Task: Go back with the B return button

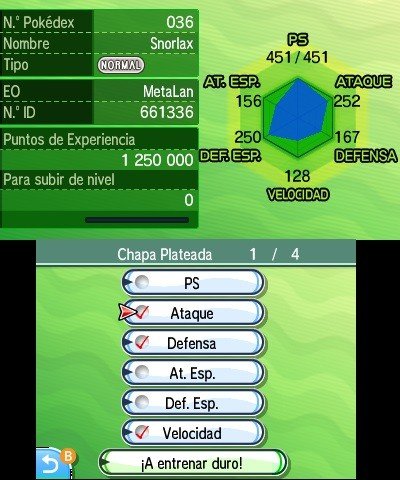Action: (x=55, y=464)
